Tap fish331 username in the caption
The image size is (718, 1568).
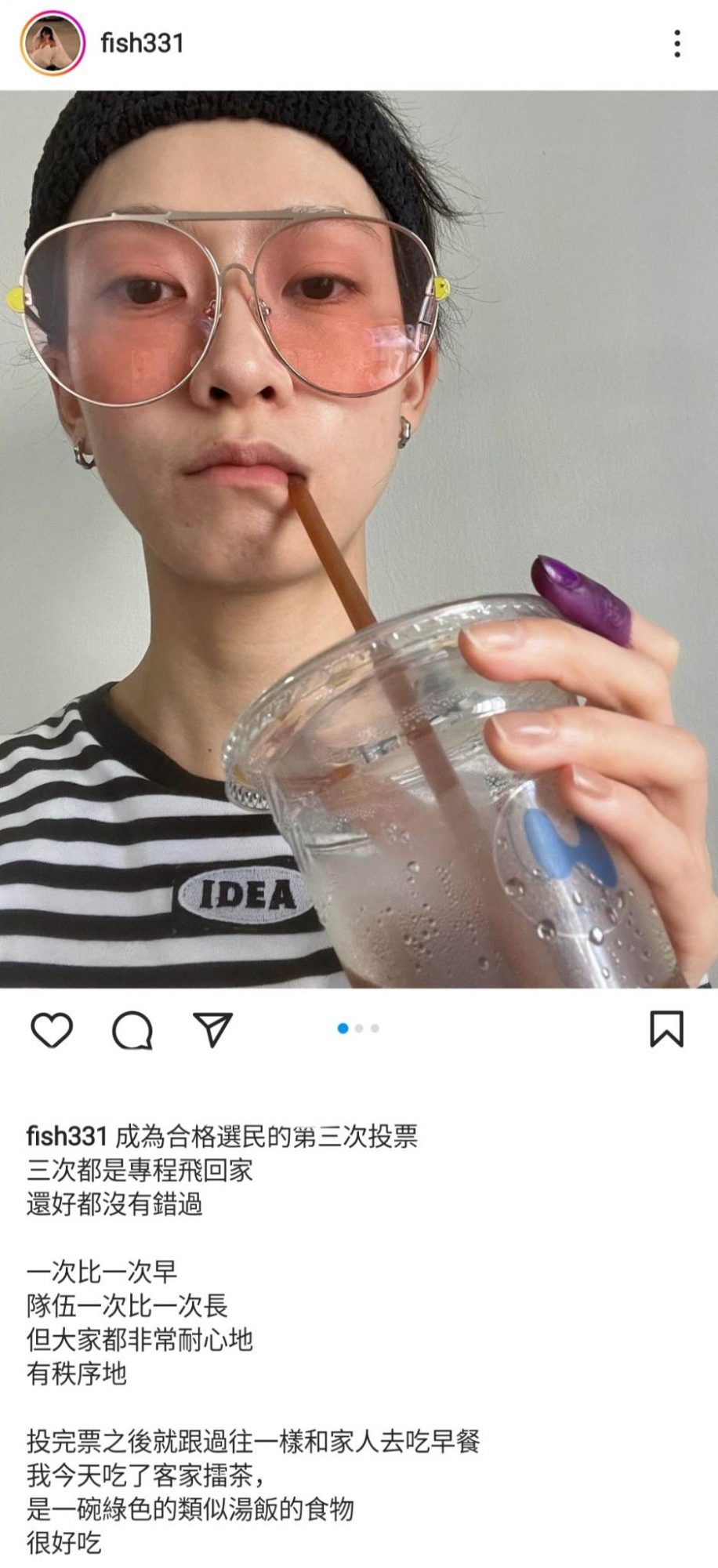pyautogui.click(x=67, y=1135)
